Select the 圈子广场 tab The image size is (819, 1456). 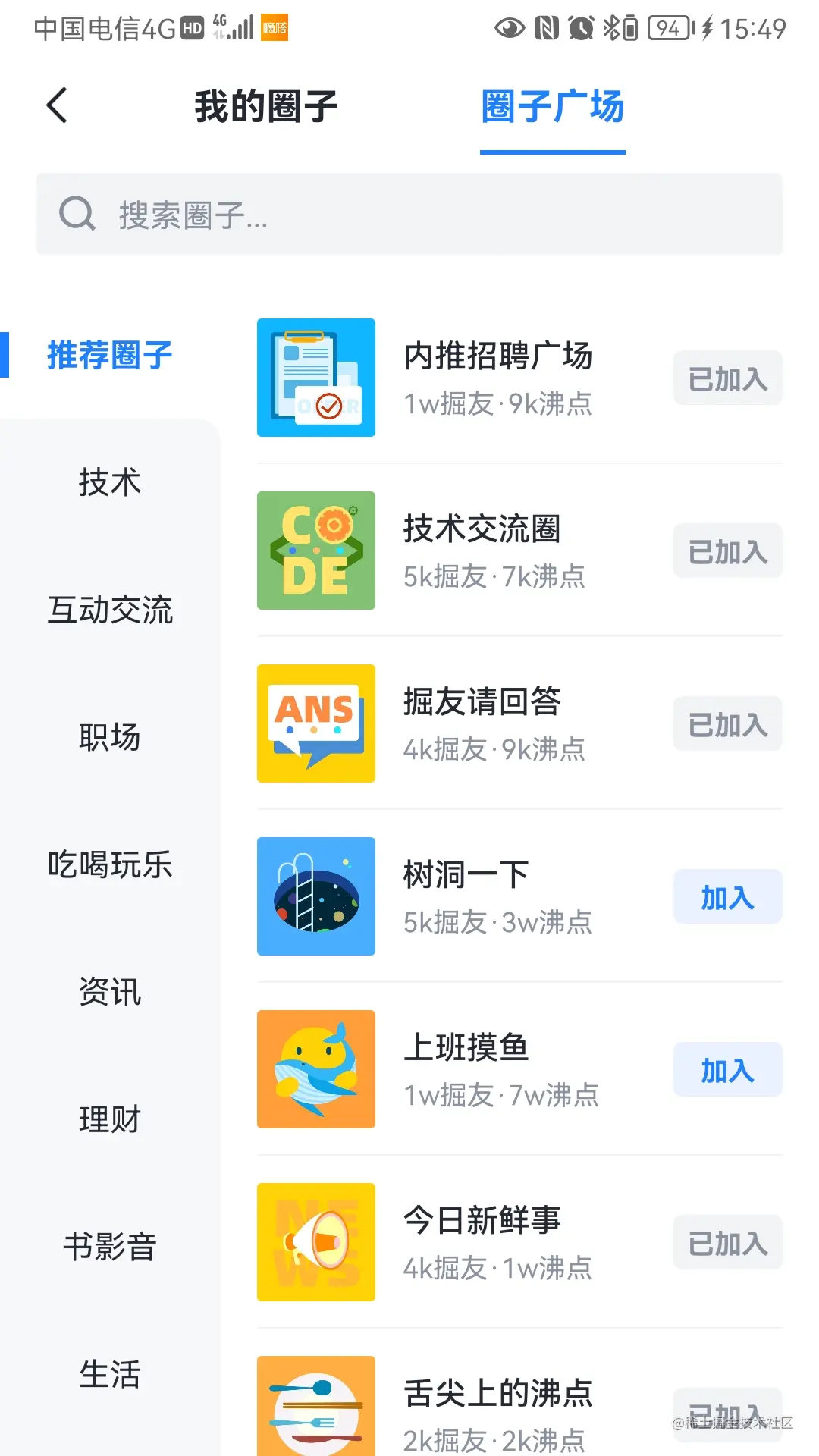552,106
